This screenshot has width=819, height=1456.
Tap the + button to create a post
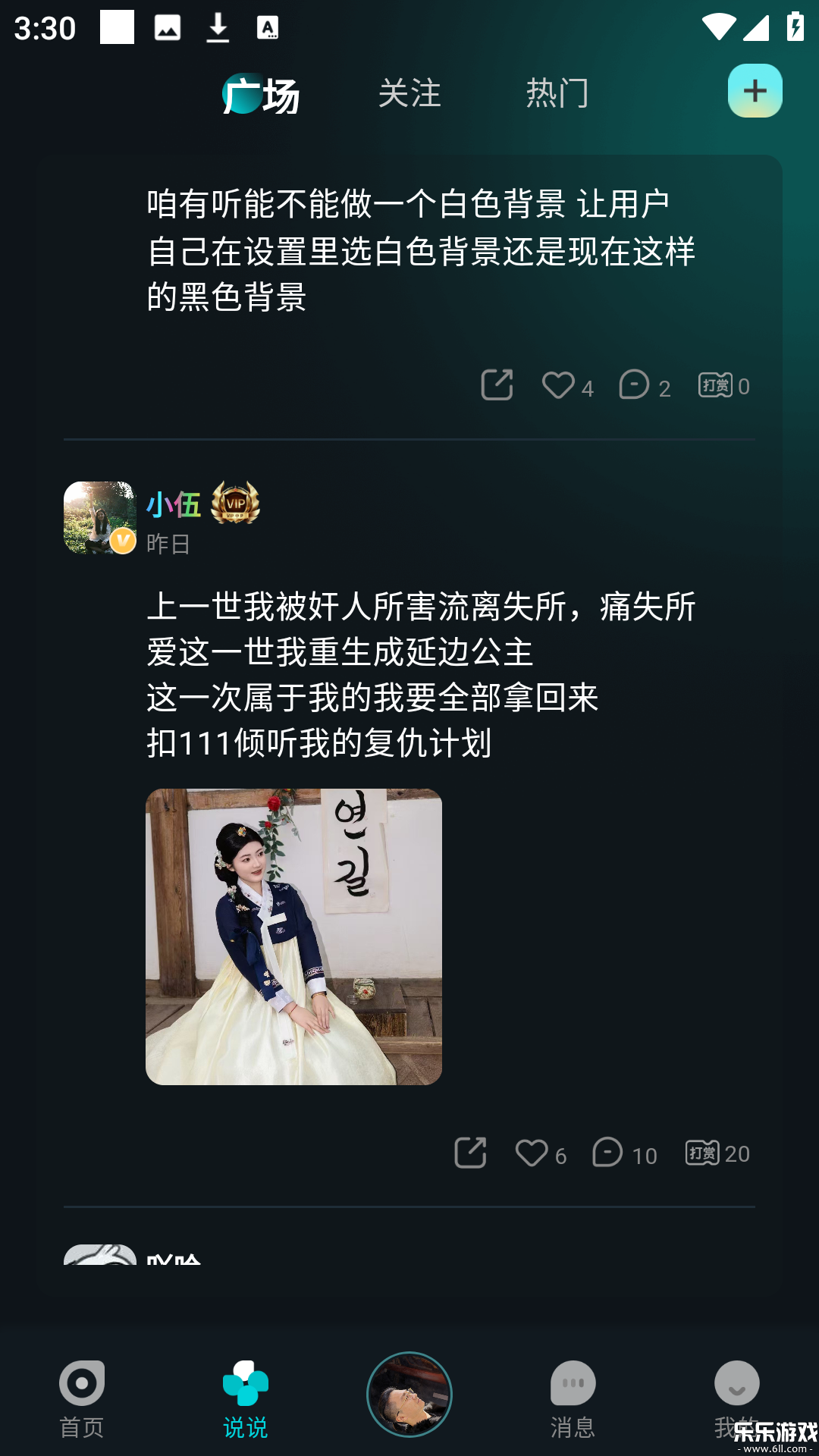pos(754,89)
